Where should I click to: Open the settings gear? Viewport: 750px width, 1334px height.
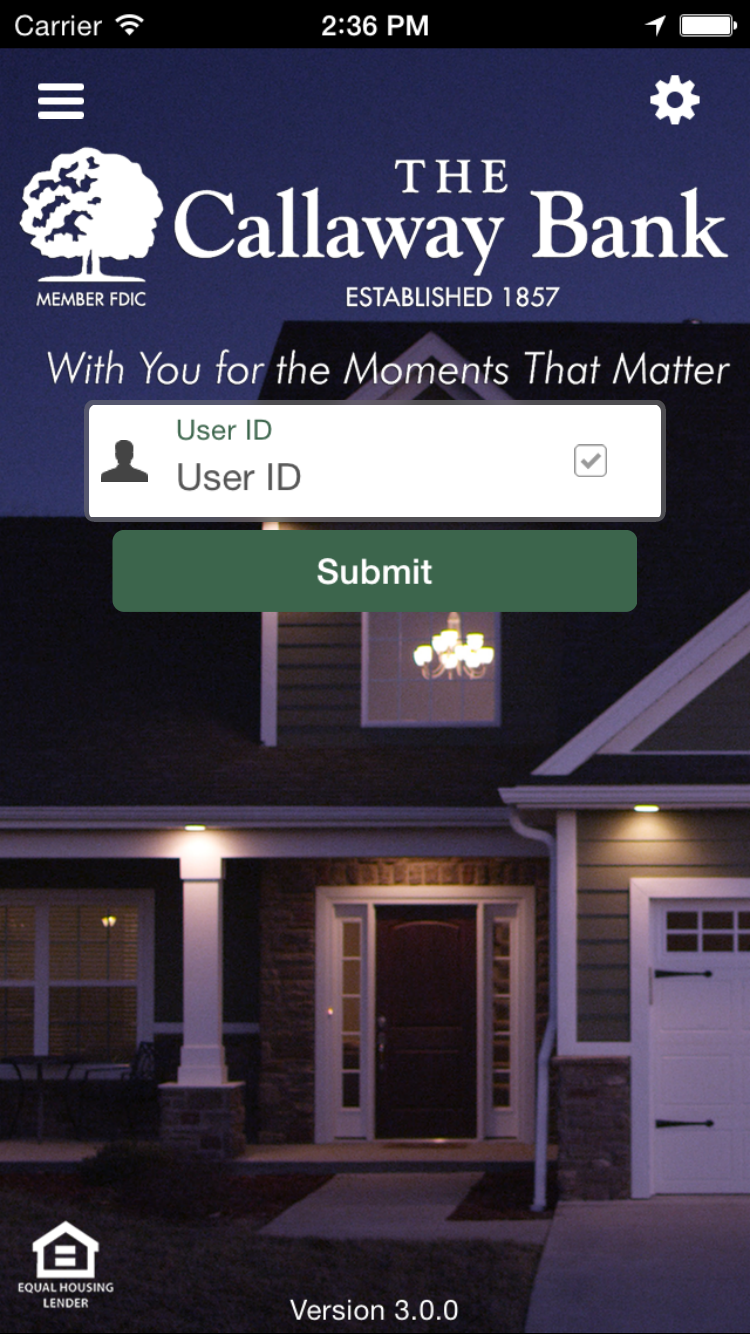coord(675,101)
